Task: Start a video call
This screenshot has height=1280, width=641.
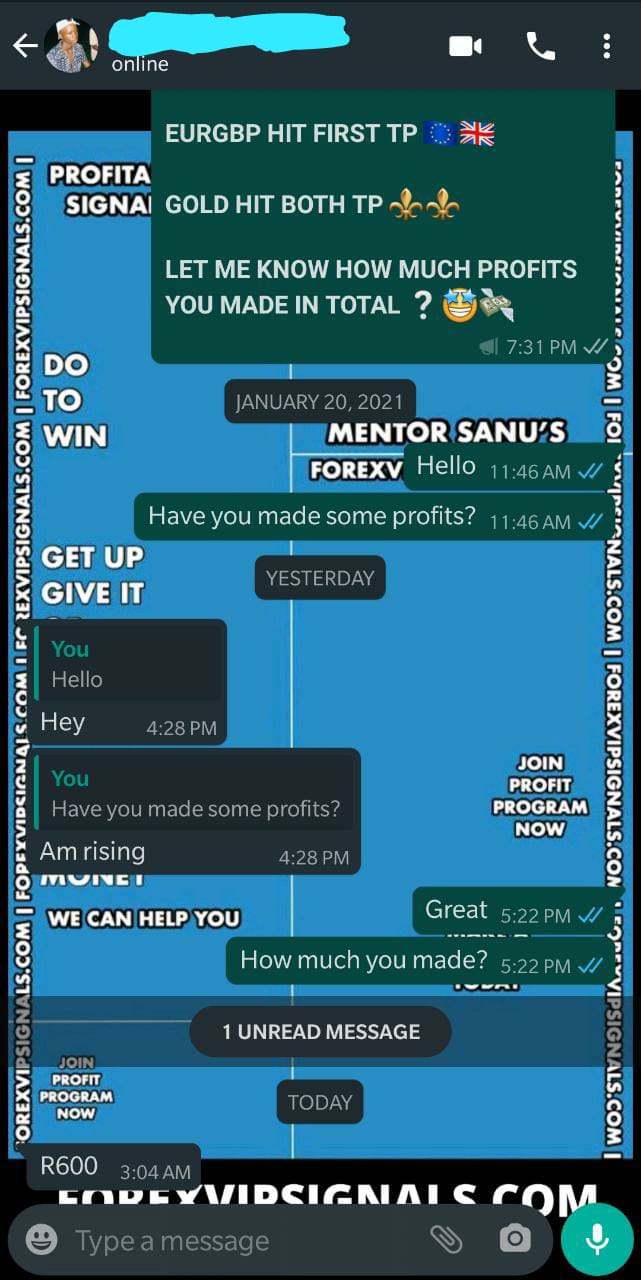Action: pyautogui.click(x=465, y=46)
